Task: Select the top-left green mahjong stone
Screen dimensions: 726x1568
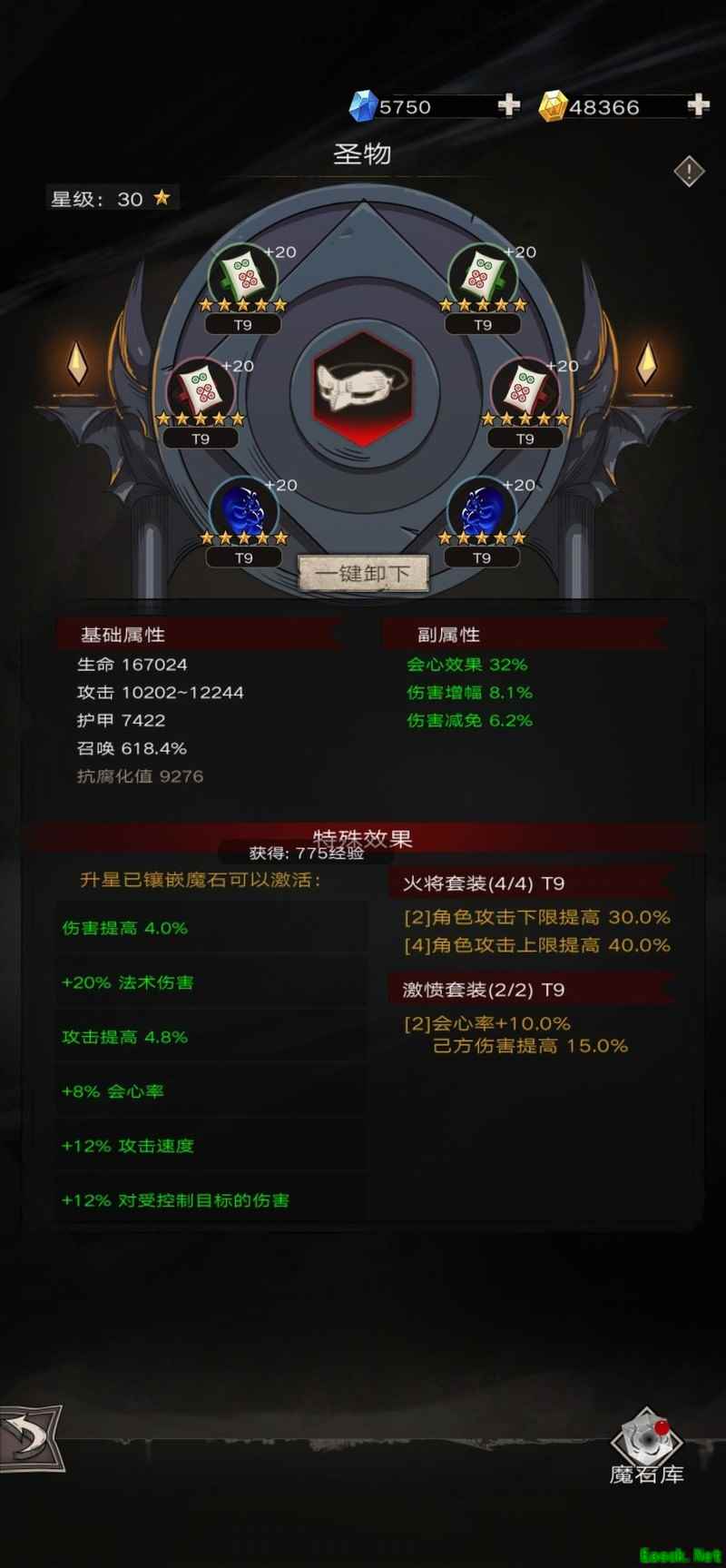Action: coord(242,274)
